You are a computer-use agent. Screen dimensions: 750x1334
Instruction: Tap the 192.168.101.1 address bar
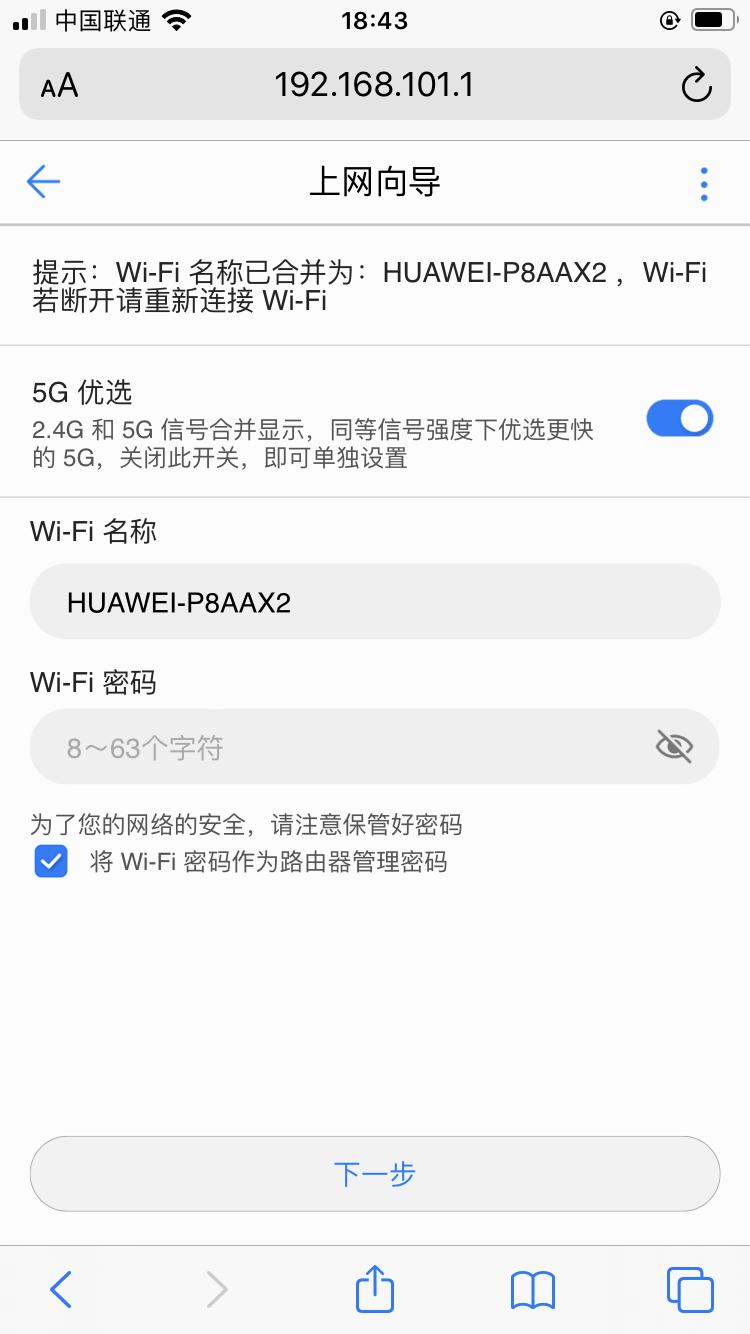[374, 84]
